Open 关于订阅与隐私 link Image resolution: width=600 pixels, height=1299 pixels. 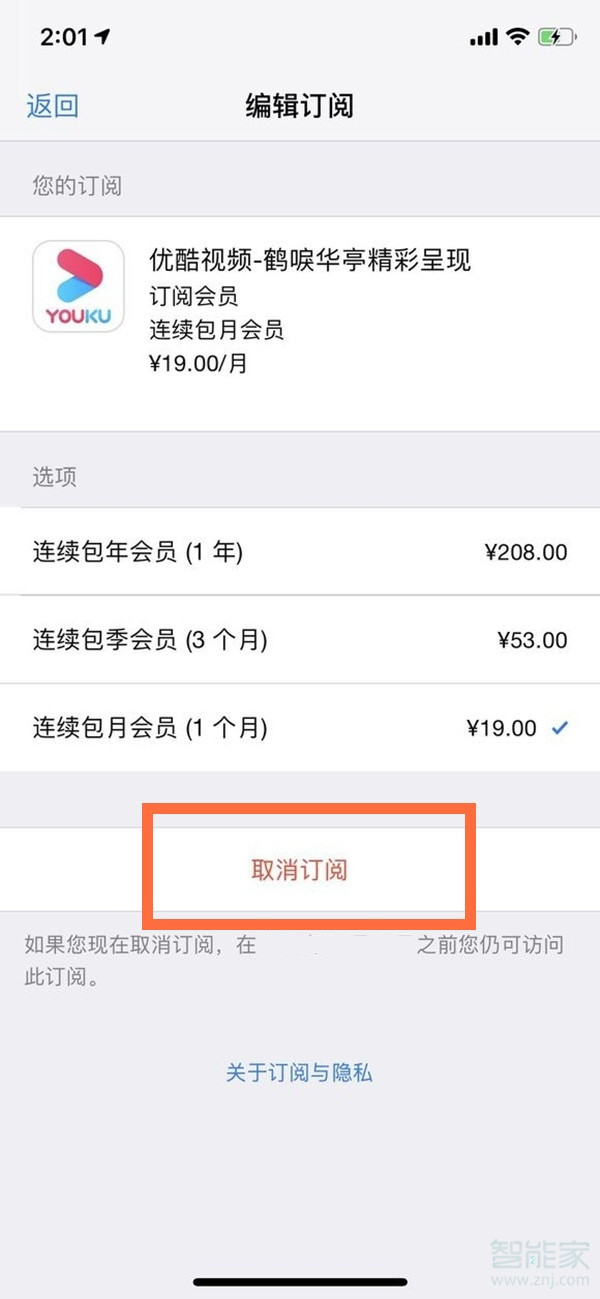click(299, 1073)
